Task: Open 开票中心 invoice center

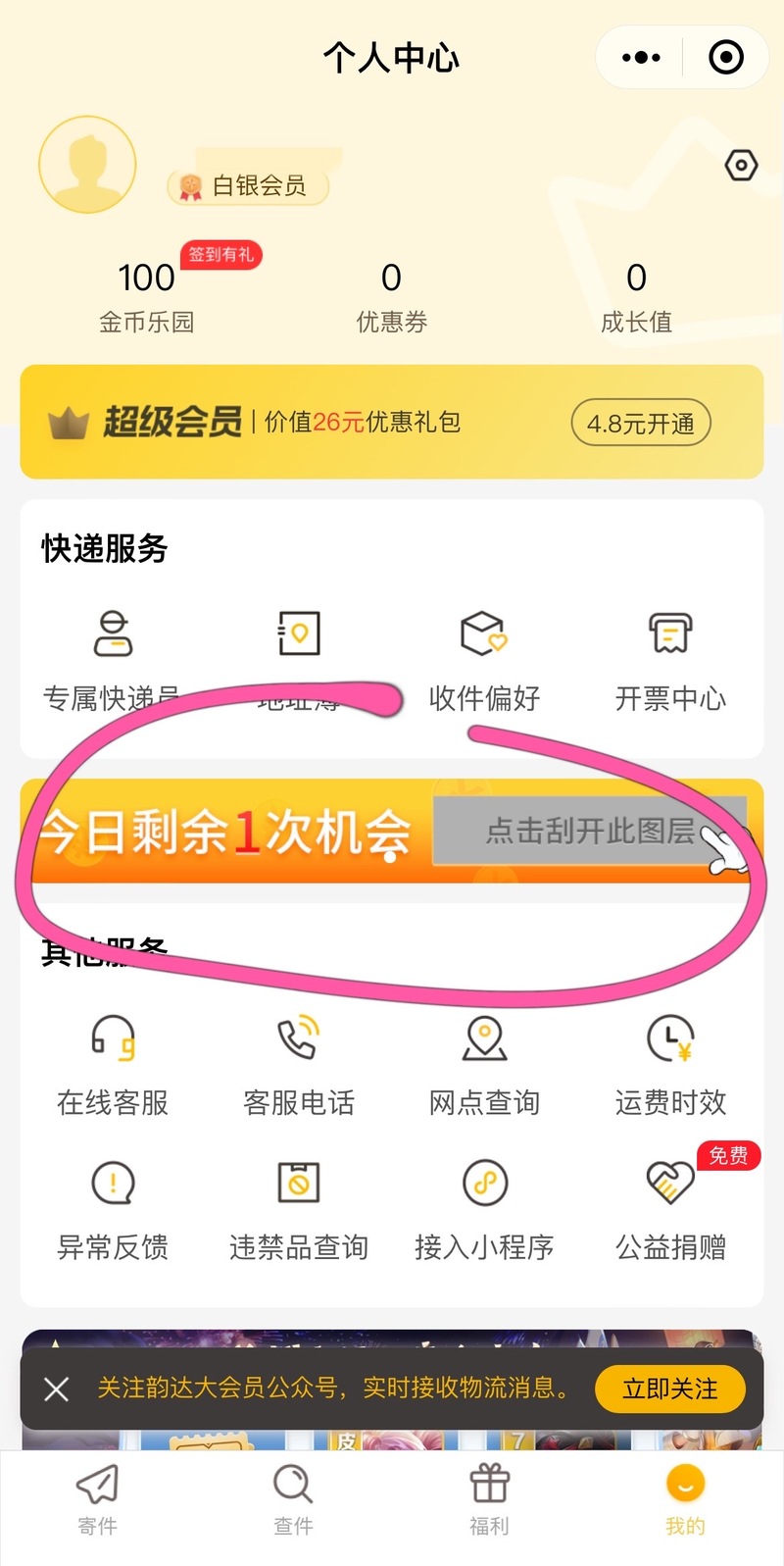Action: (670, 657)
